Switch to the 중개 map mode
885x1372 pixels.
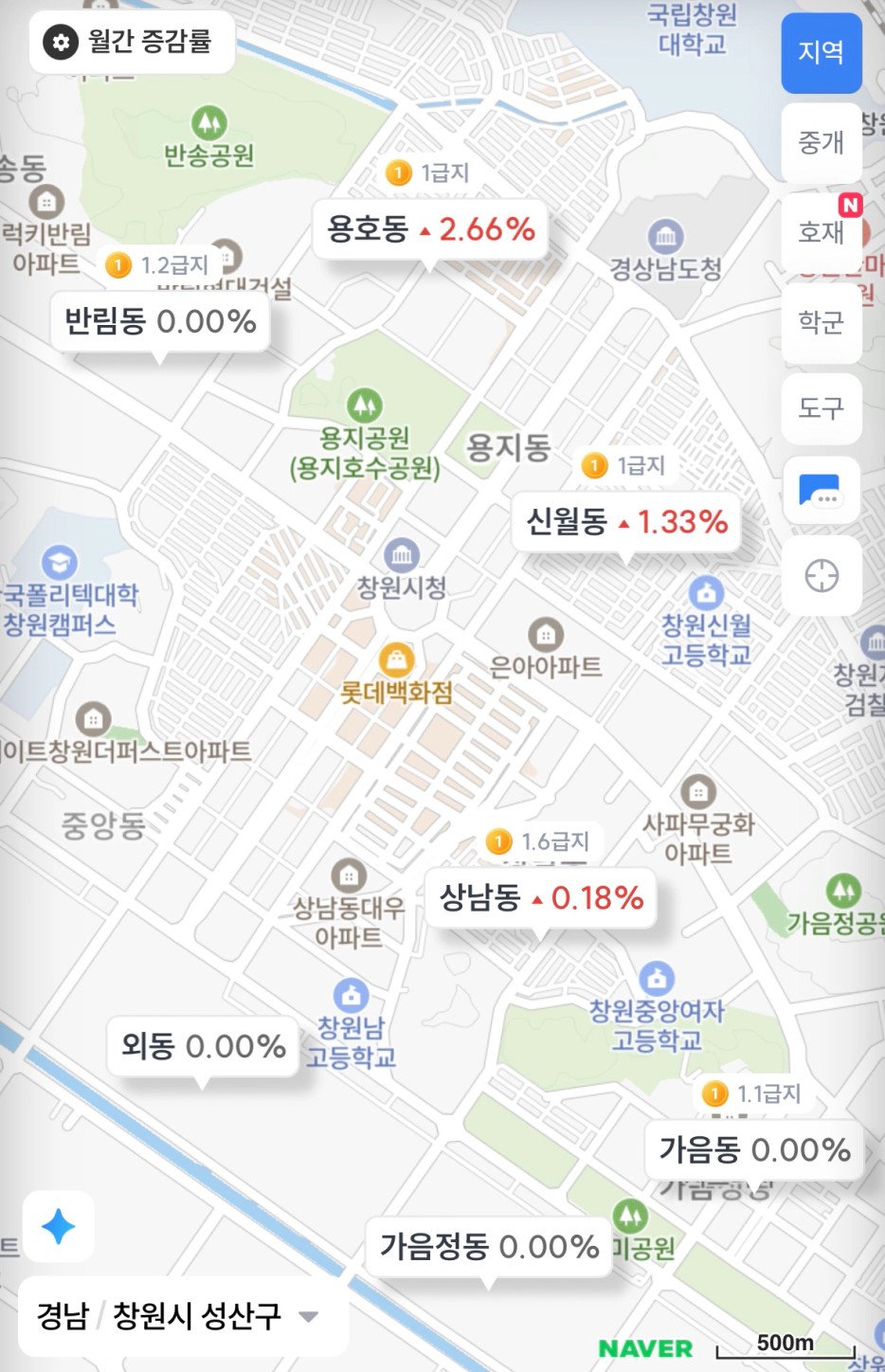821,142
